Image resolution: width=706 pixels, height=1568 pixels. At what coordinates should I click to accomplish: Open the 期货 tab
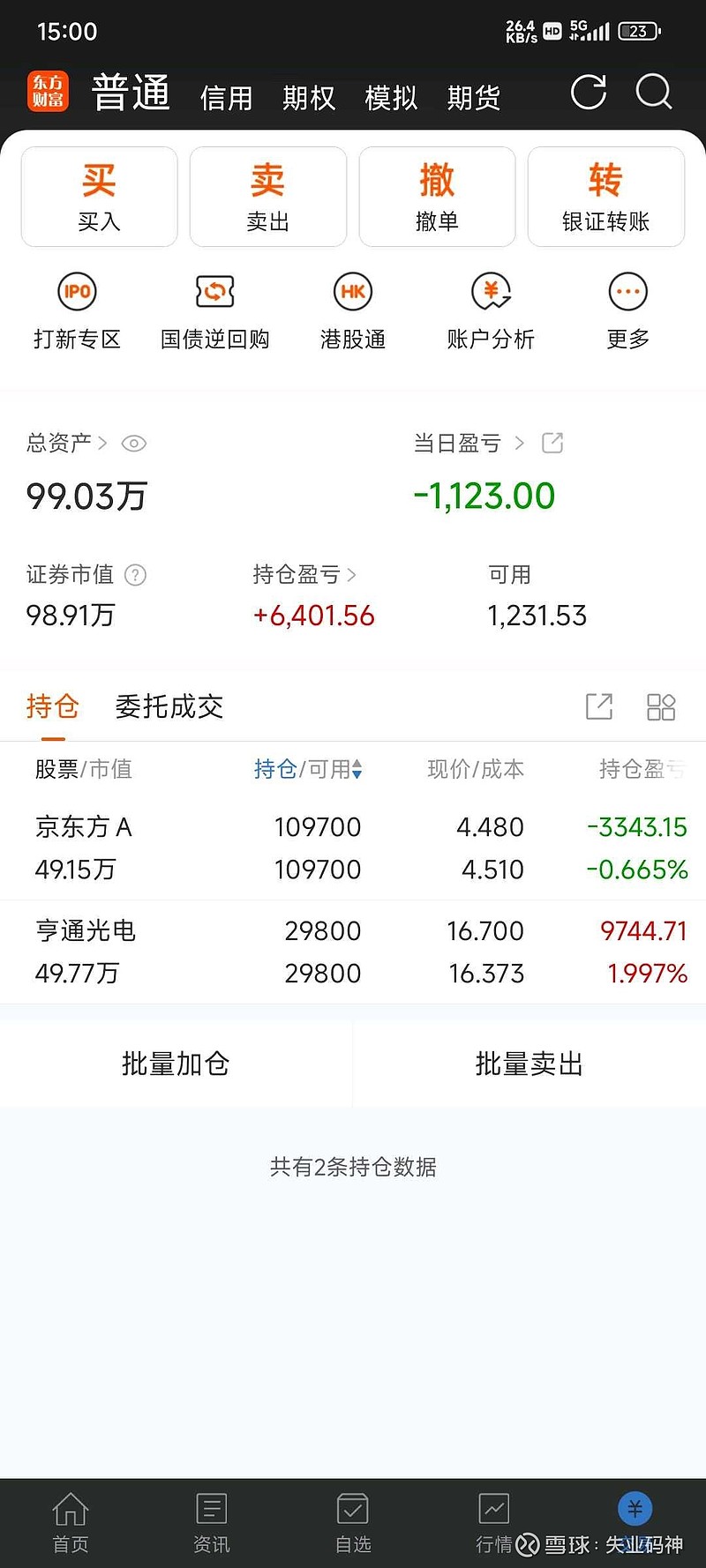pyautogui.click(x=474, y=97)
